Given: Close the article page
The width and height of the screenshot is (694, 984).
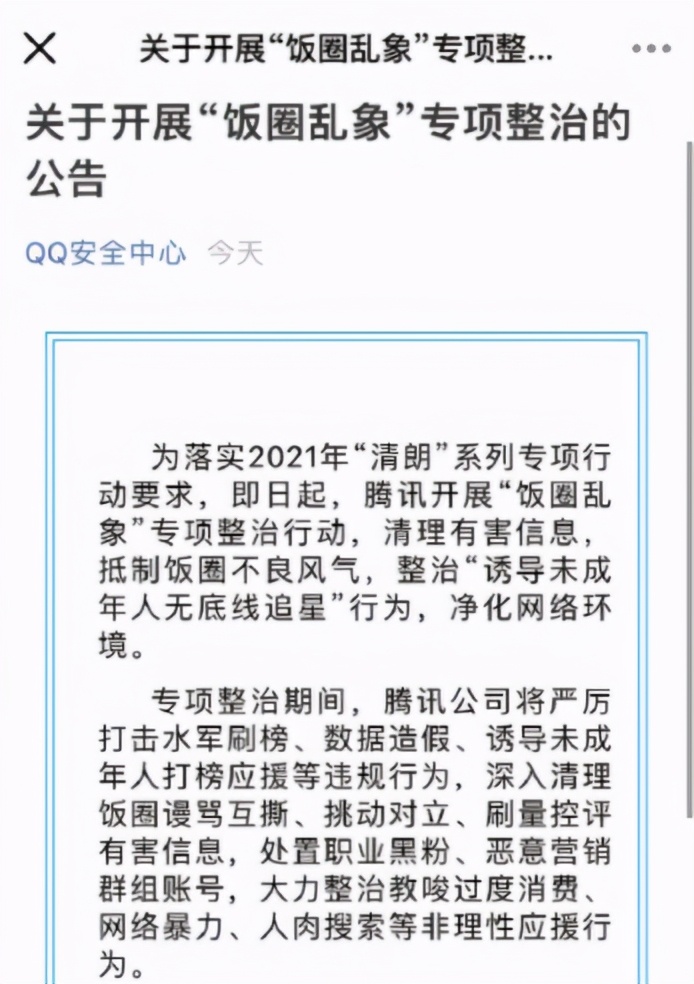Looking at the screenshot, I should coord(40,47).
